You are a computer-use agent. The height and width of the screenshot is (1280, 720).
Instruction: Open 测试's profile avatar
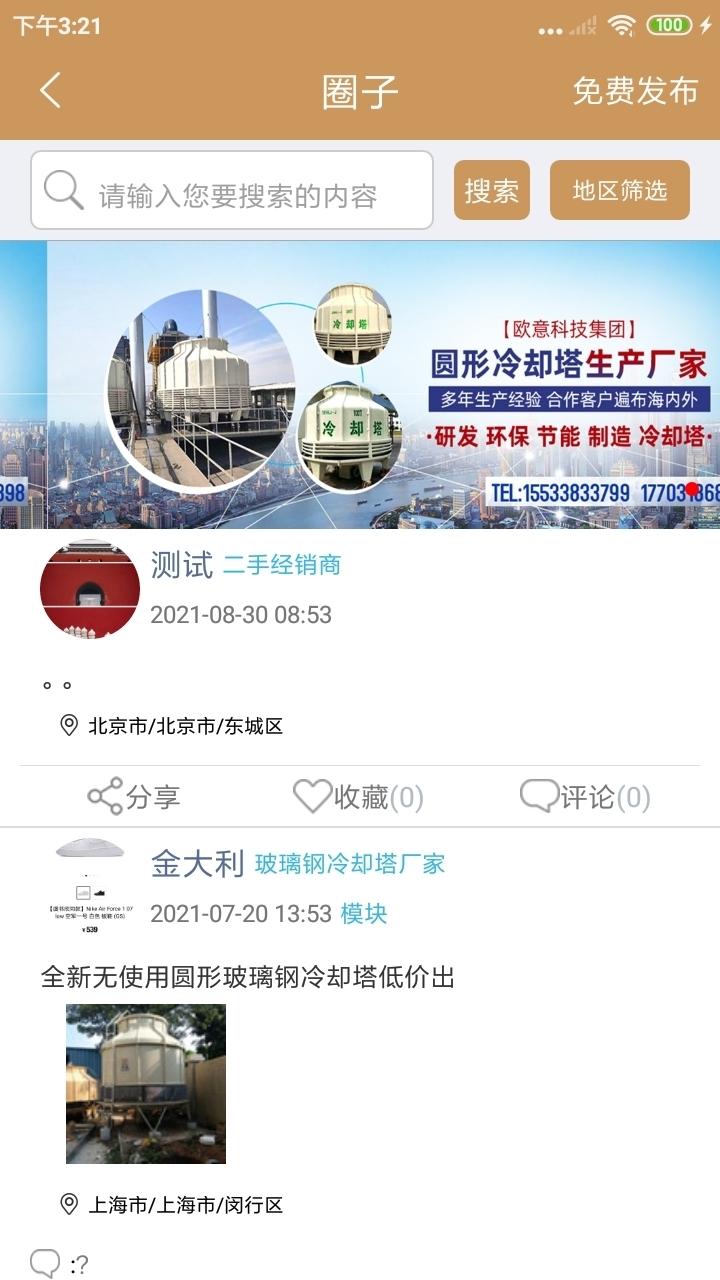pos(90,589)
